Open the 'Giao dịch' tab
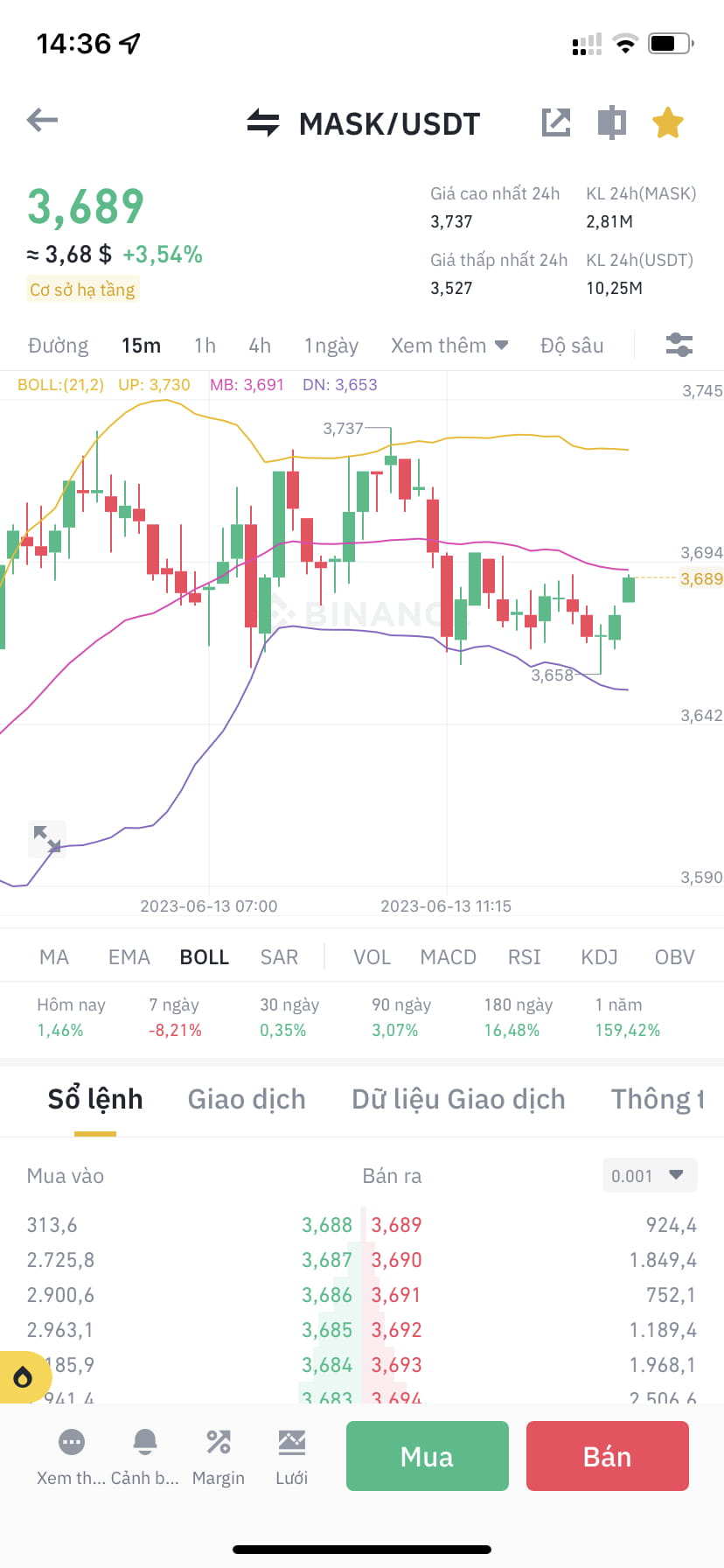 tap(247, 1099)
